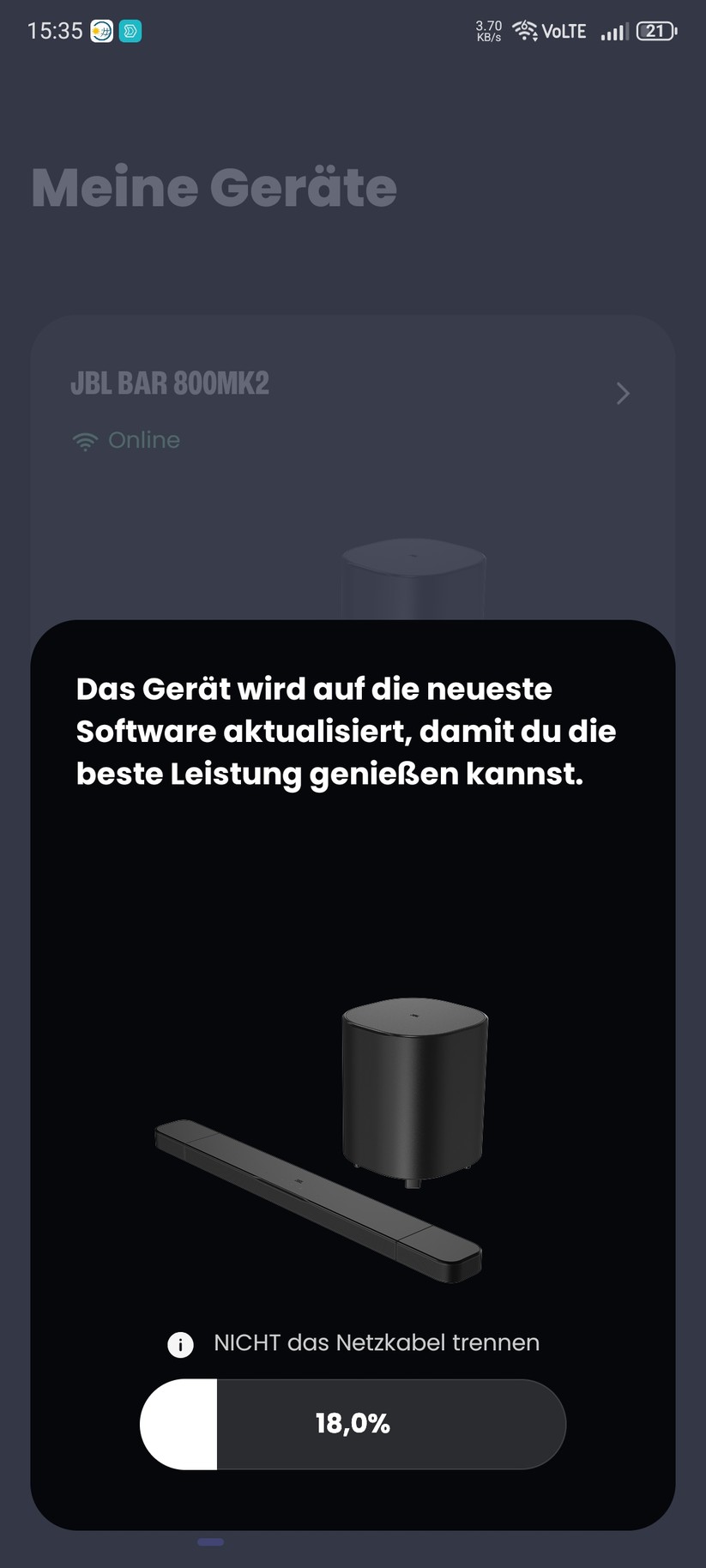Select the JBL BAR 800MK2 device name
Viewport: 706px width, 1568px height.
tap(169, 383)
